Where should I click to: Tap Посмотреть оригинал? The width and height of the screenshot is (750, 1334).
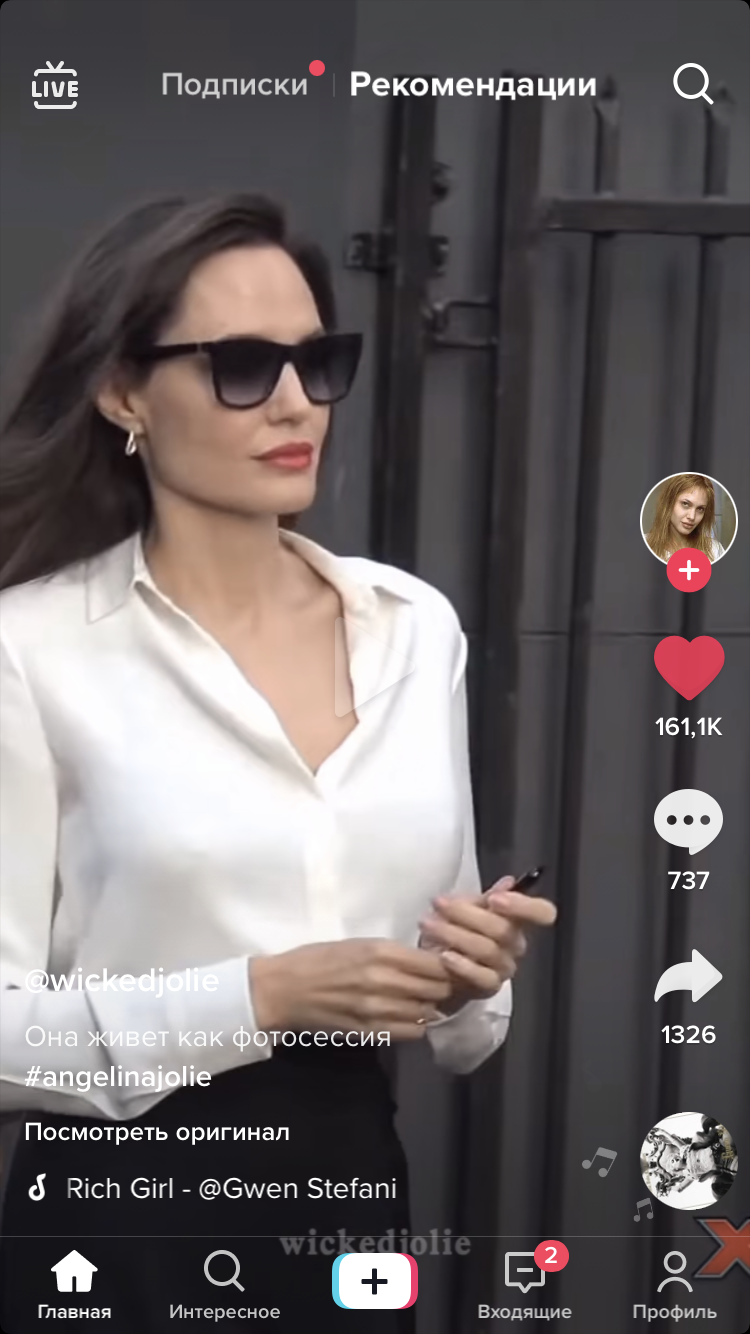tap(157, 1132)
